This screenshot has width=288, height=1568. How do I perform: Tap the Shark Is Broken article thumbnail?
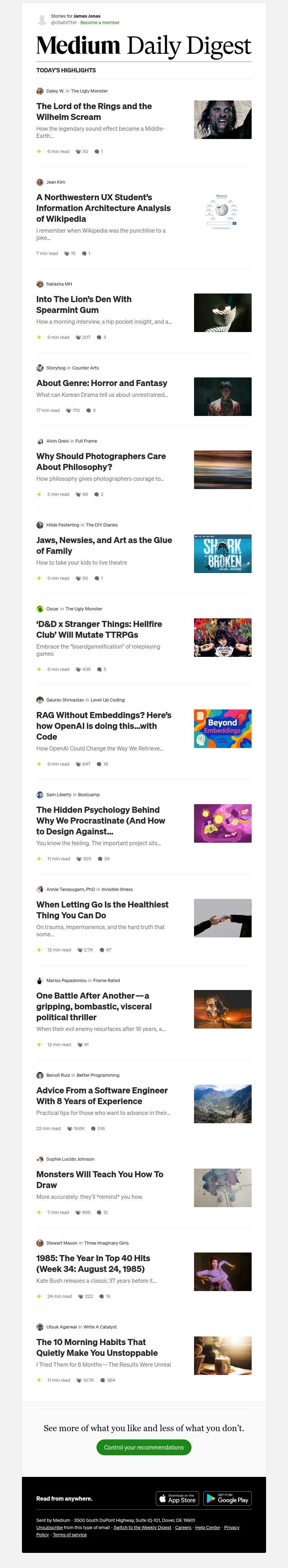tap(222, 553)
